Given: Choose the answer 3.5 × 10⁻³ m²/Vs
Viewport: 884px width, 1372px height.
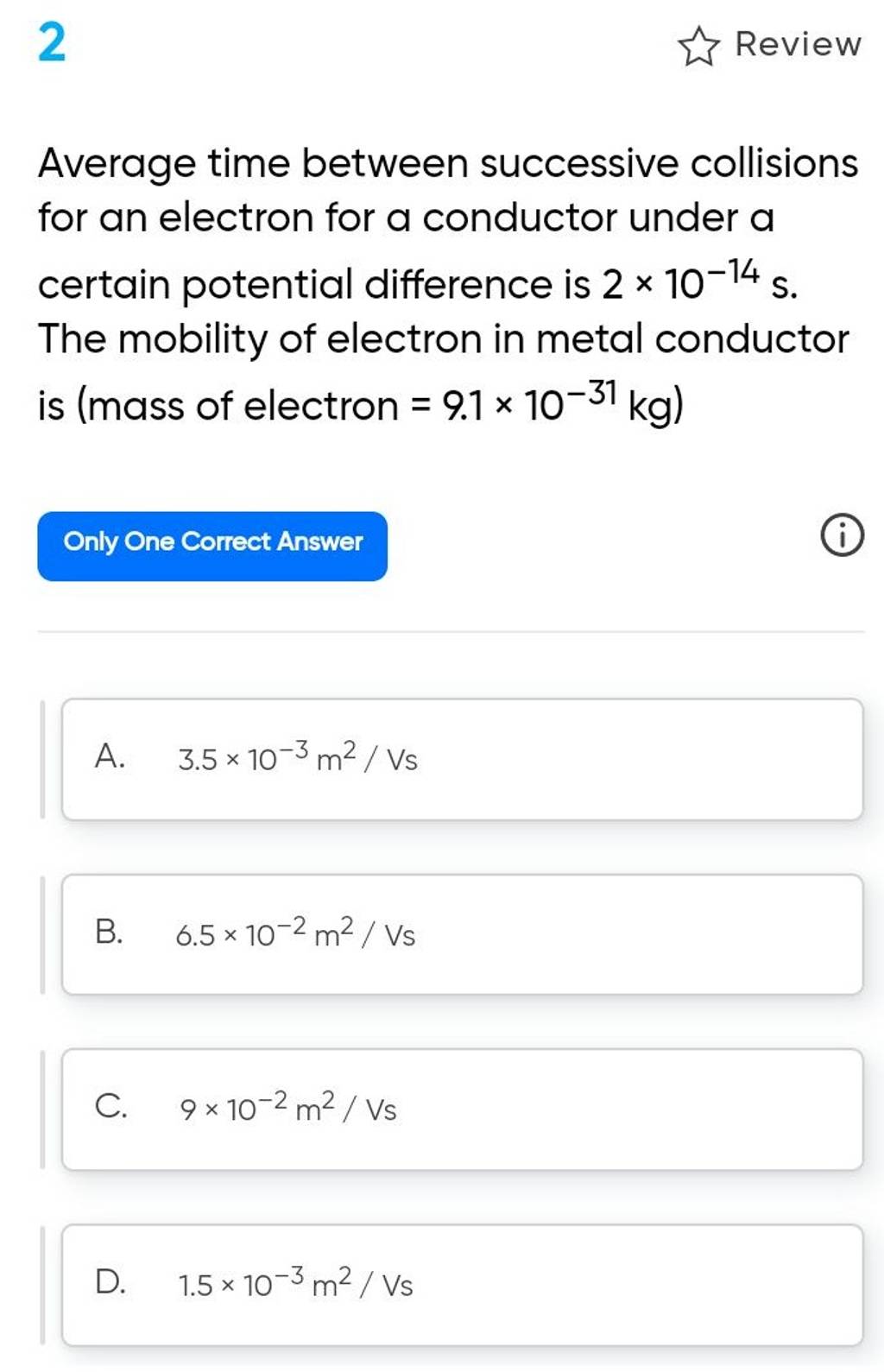Looking at the screenshot, I should coord(298,758).
